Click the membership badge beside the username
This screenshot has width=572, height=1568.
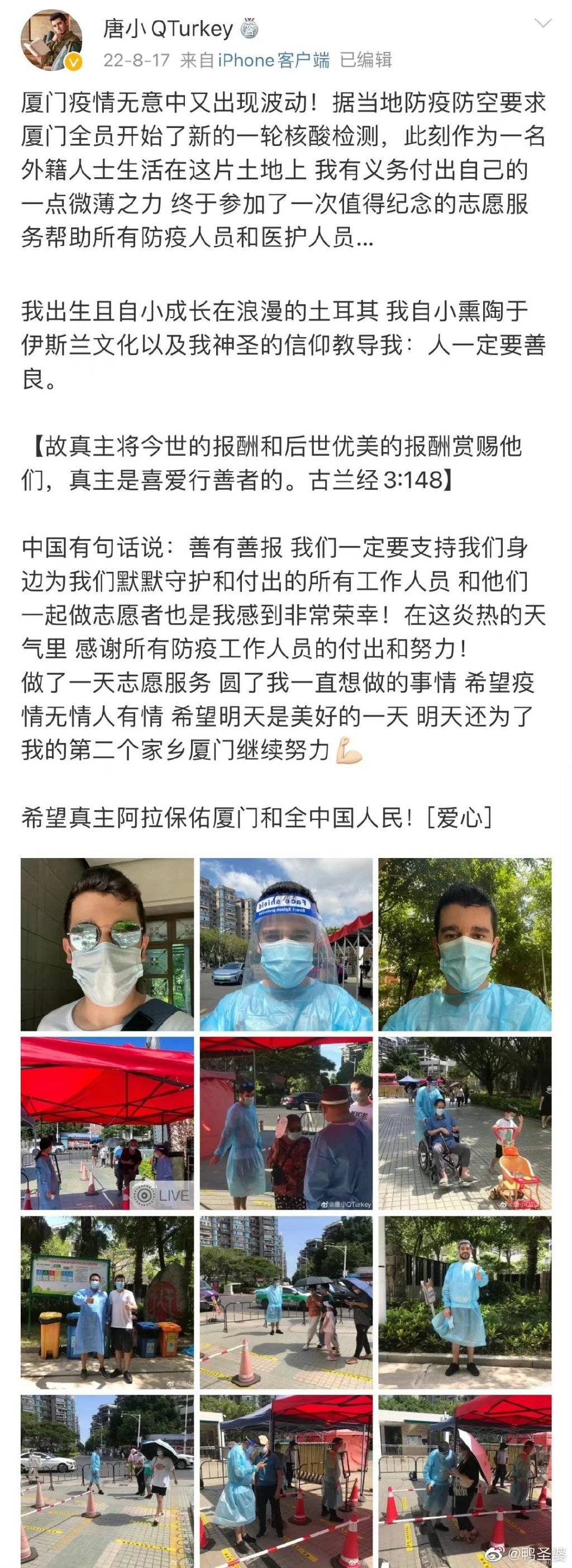tap(250, 27)
